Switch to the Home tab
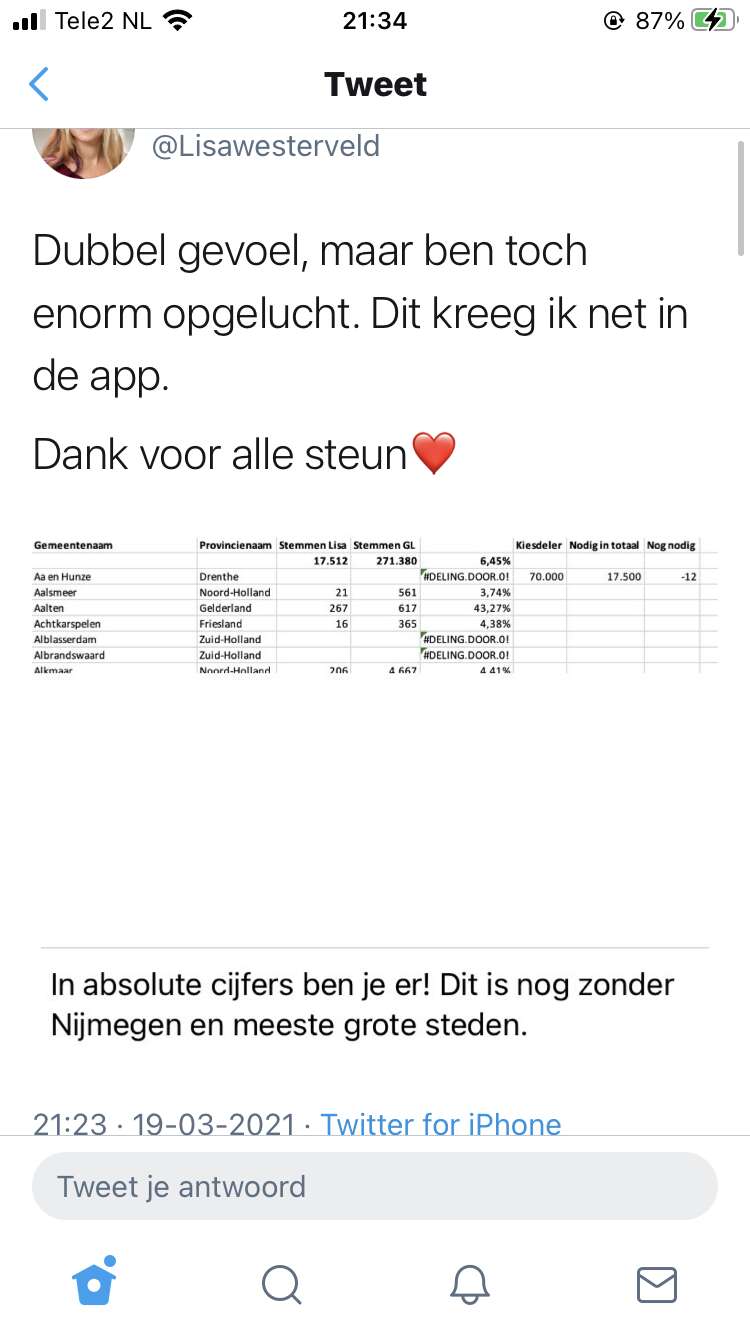The height and width of the screenshot is (1334, 750). pyautogui.click(x=95, y=1282)
